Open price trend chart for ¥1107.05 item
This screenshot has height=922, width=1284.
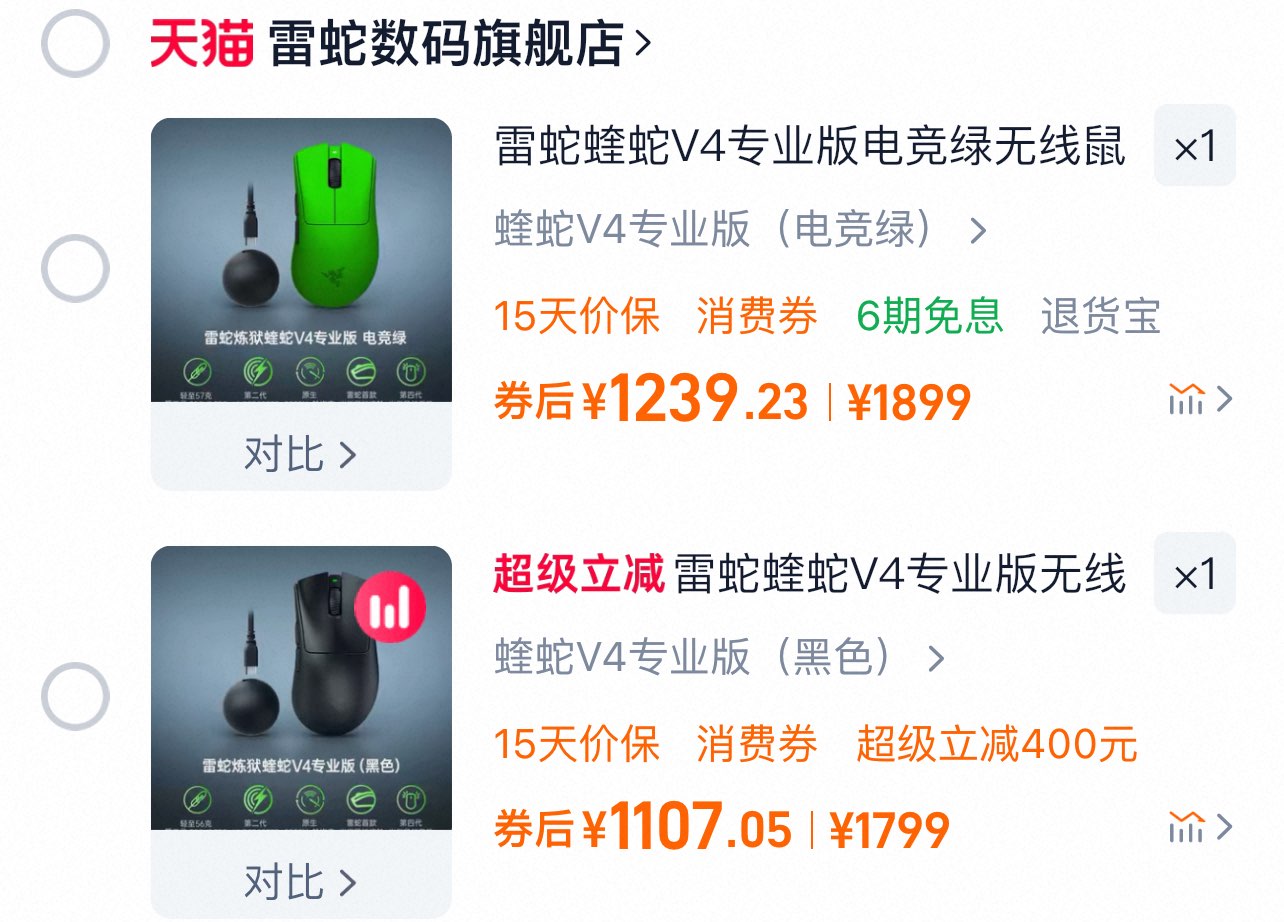click(1201, 828)
